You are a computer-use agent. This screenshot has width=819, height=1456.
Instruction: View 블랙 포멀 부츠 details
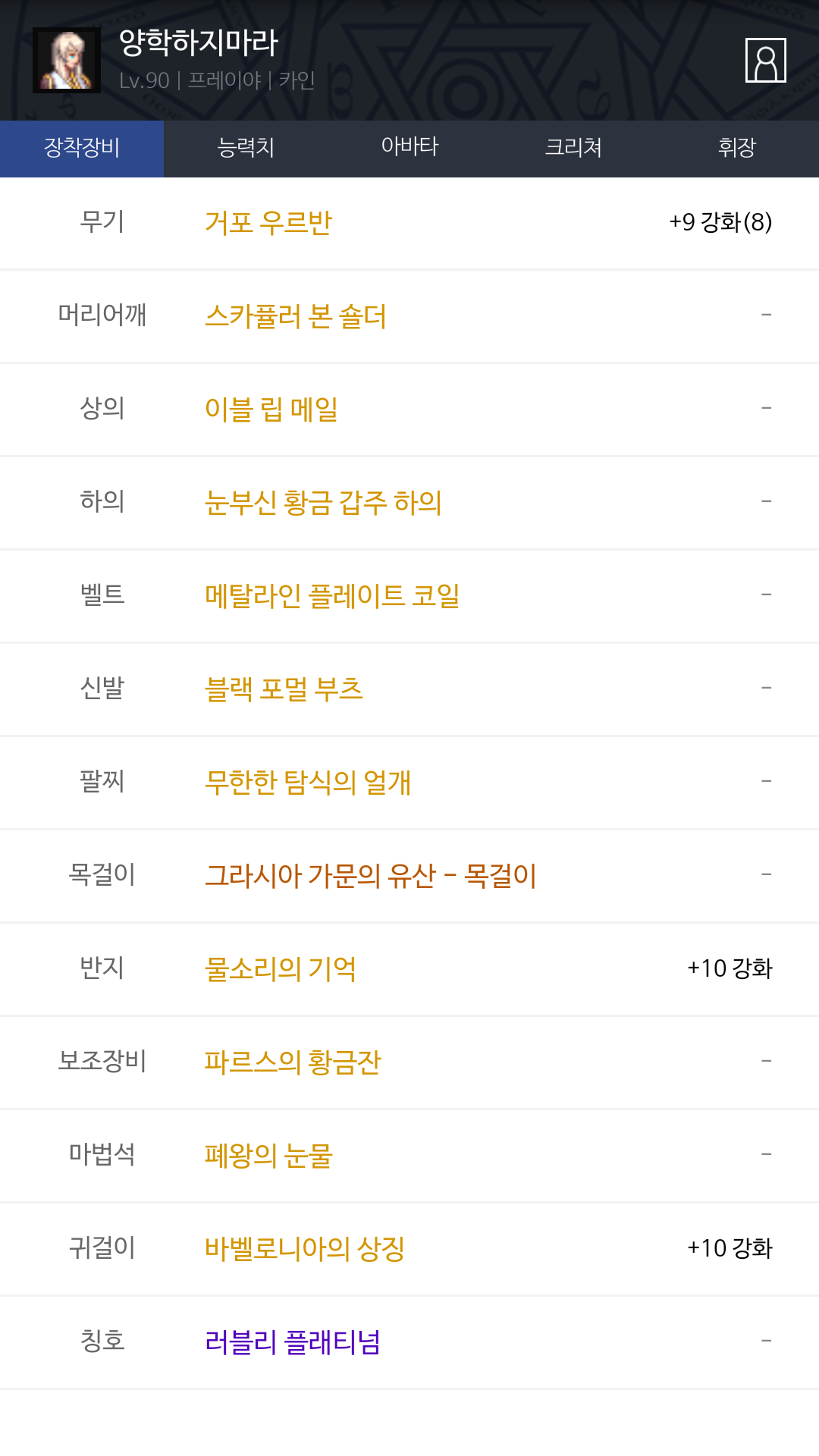(284, 689)
